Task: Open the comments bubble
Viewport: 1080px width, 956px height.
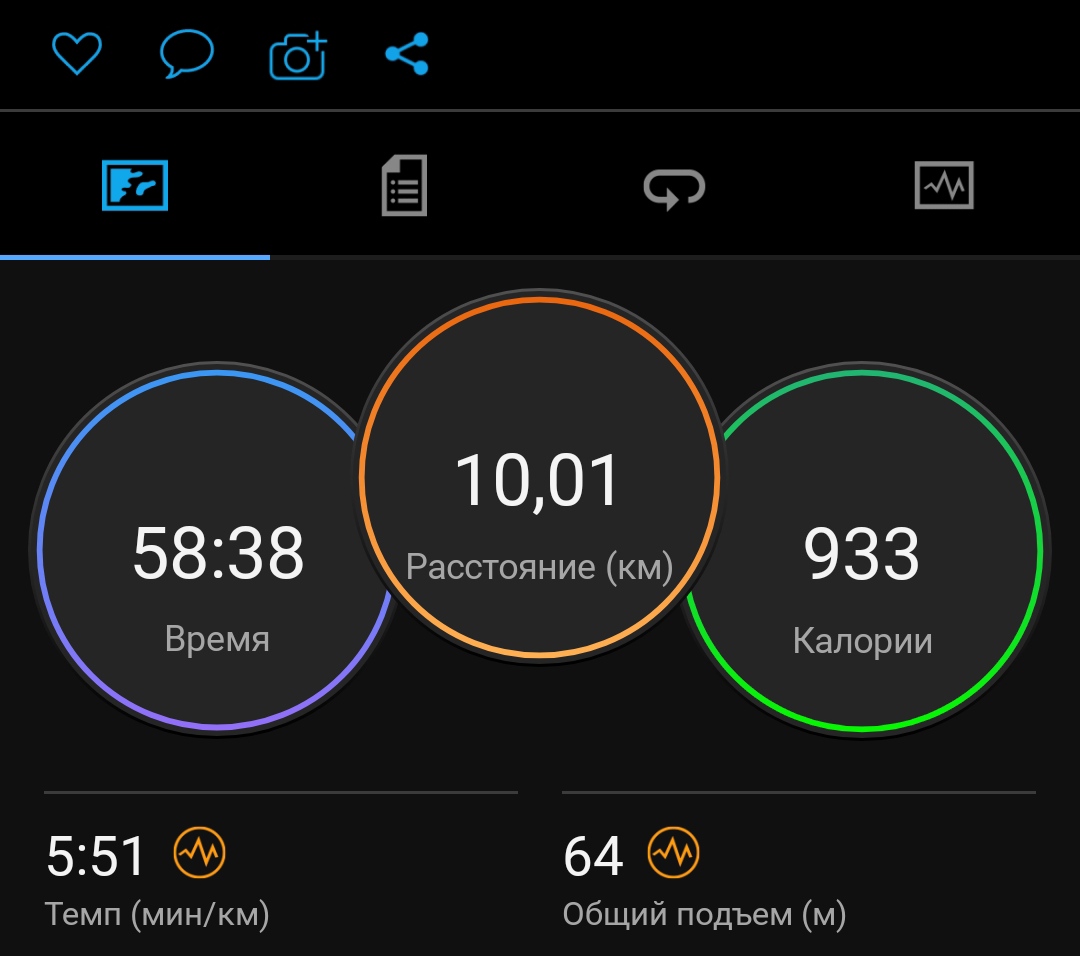Action: 187,53
